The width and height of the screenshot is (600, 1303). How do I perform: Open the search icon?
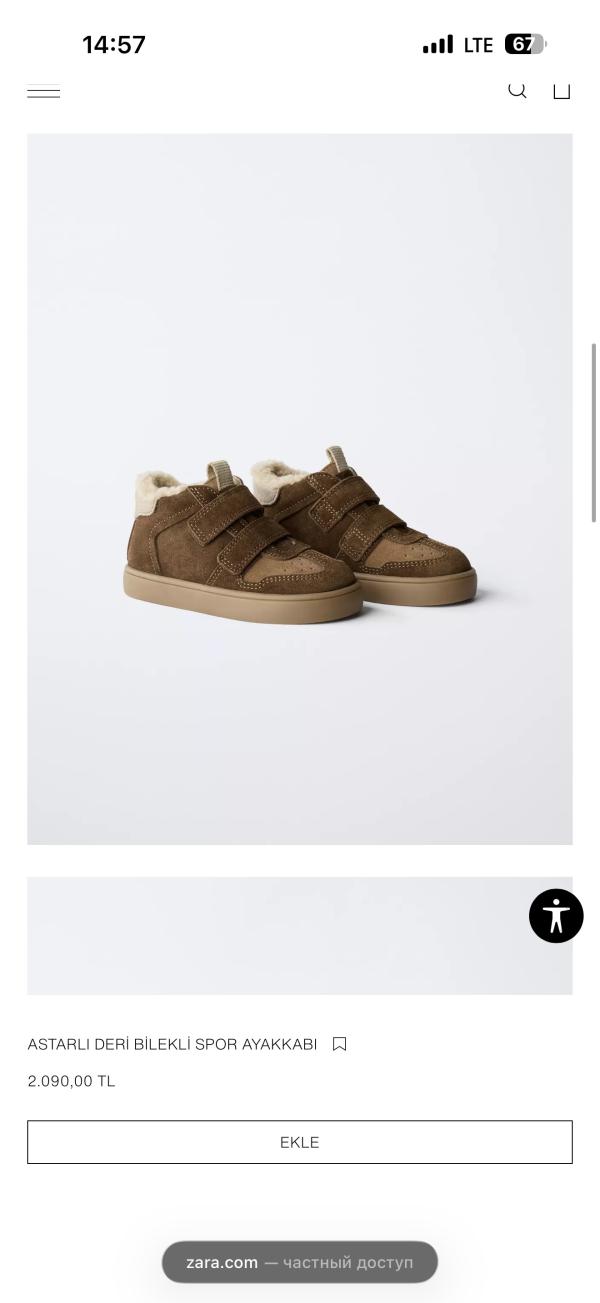pyautogui.click(x=517, y=90)
